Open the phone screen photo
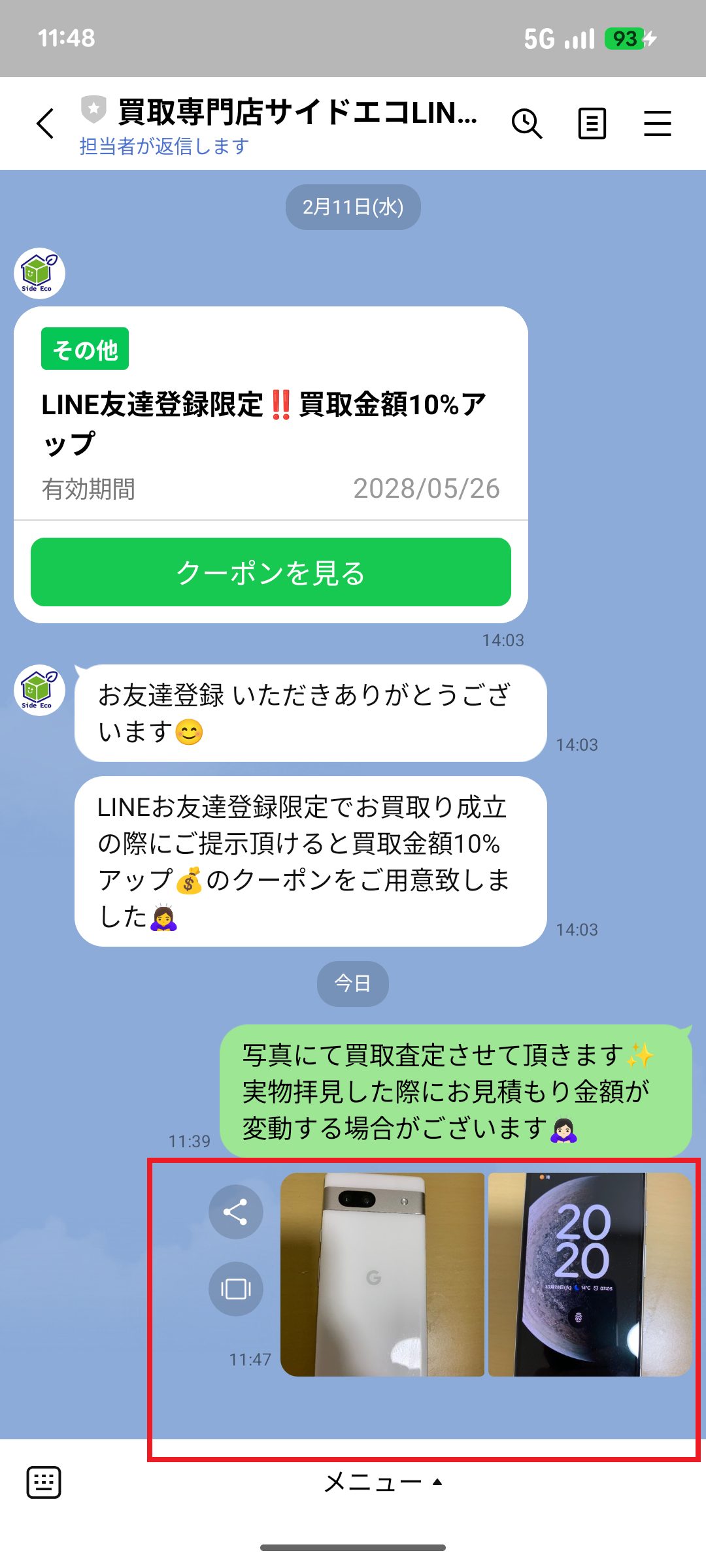 tap(590, 1274)
